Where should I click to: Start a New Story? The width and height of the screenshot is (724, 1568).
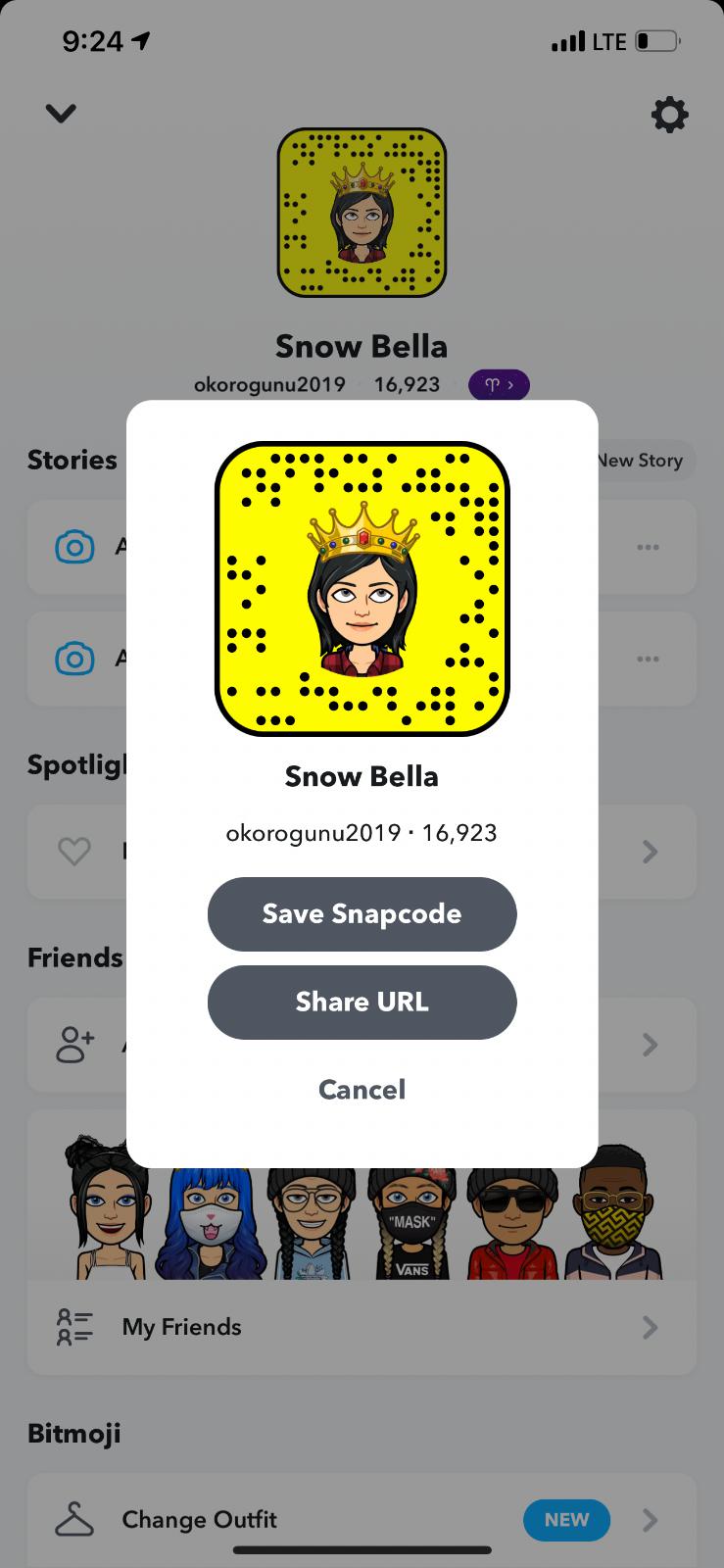pos(641,461)
